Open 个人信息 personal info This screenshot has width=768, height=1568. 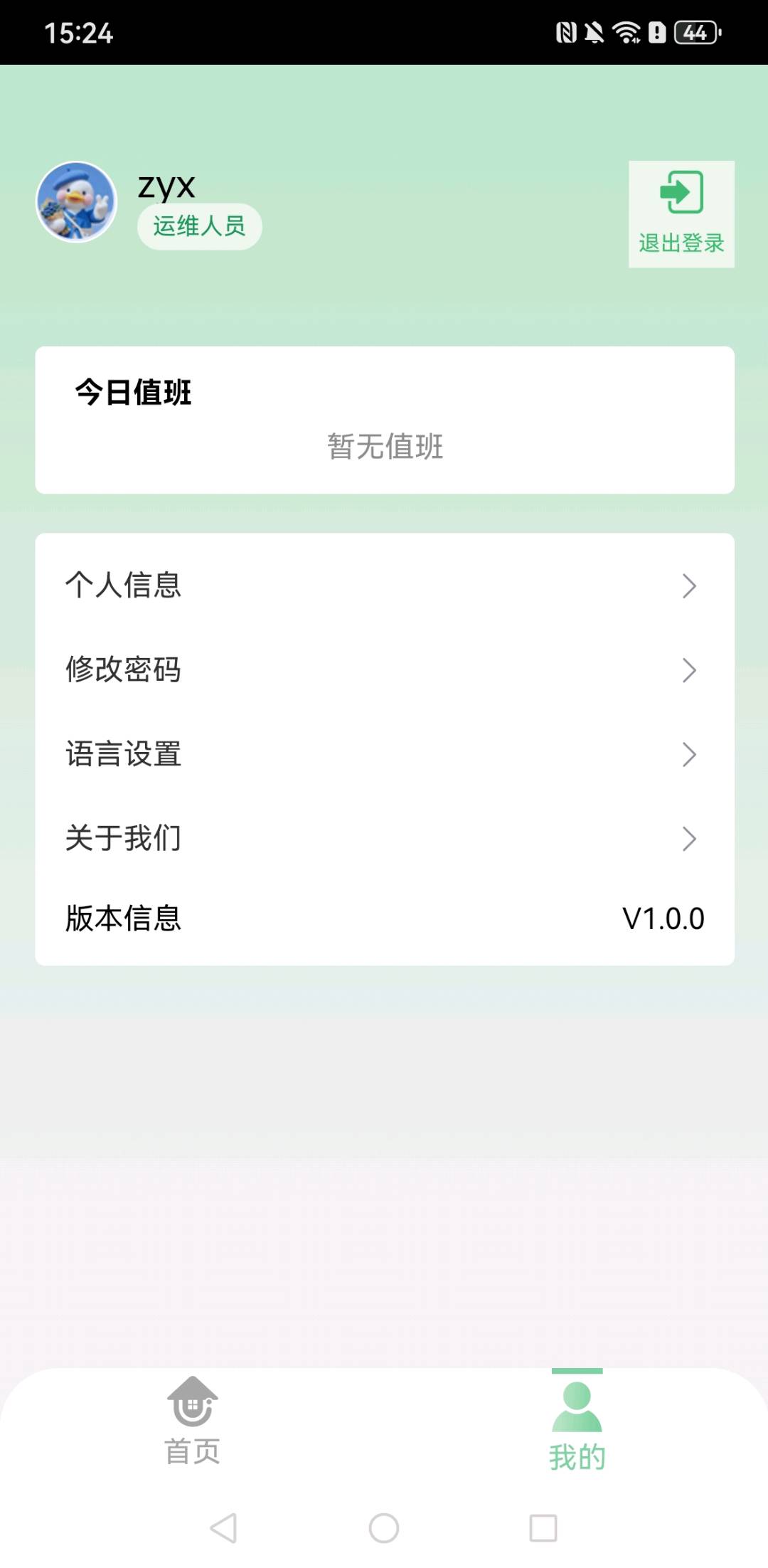(384, 586)
